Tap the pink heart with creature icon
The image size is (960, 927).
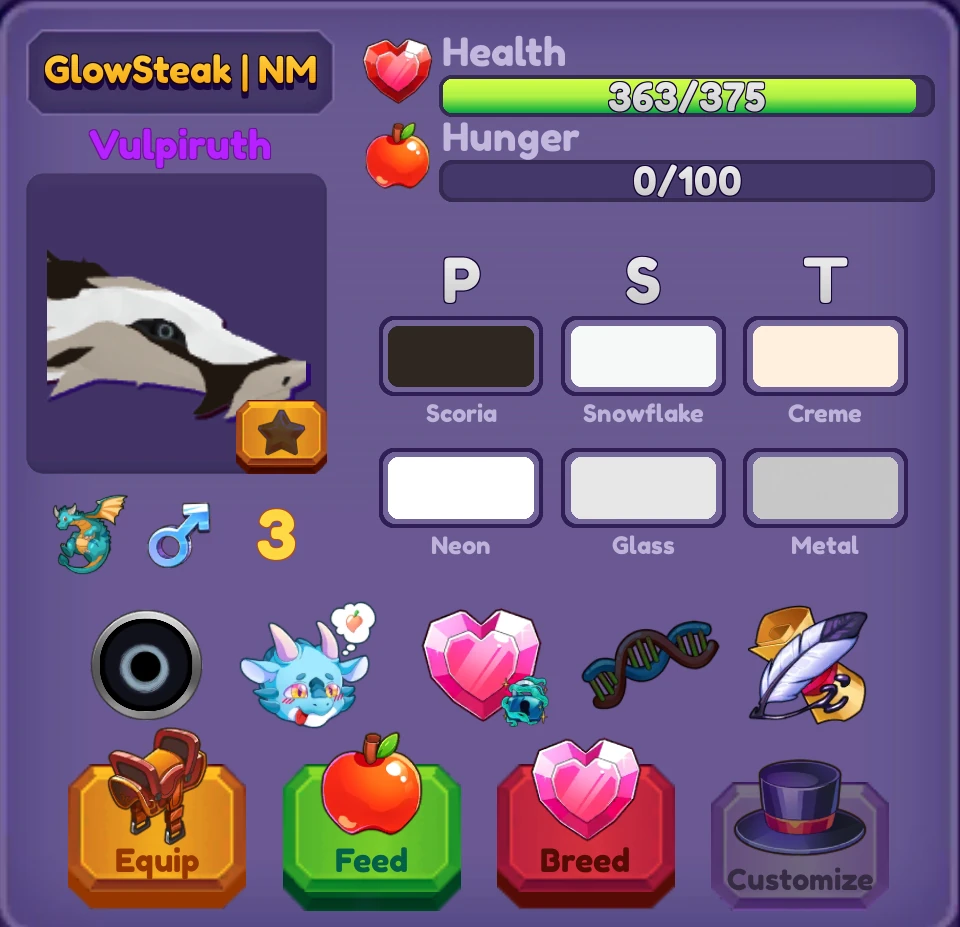pos(482,665)
